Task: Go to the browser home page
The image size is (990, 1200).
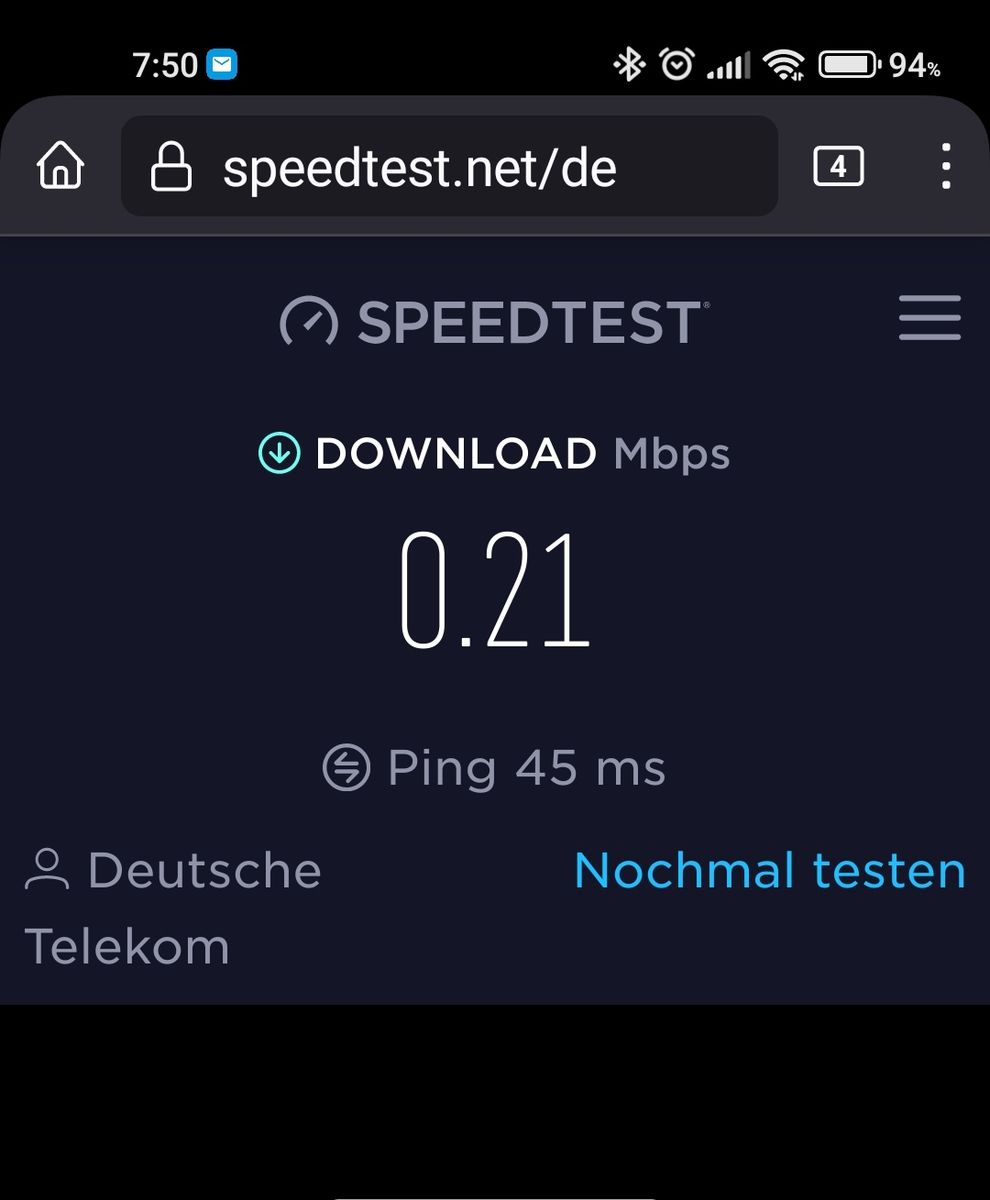Action: [60, 166]
